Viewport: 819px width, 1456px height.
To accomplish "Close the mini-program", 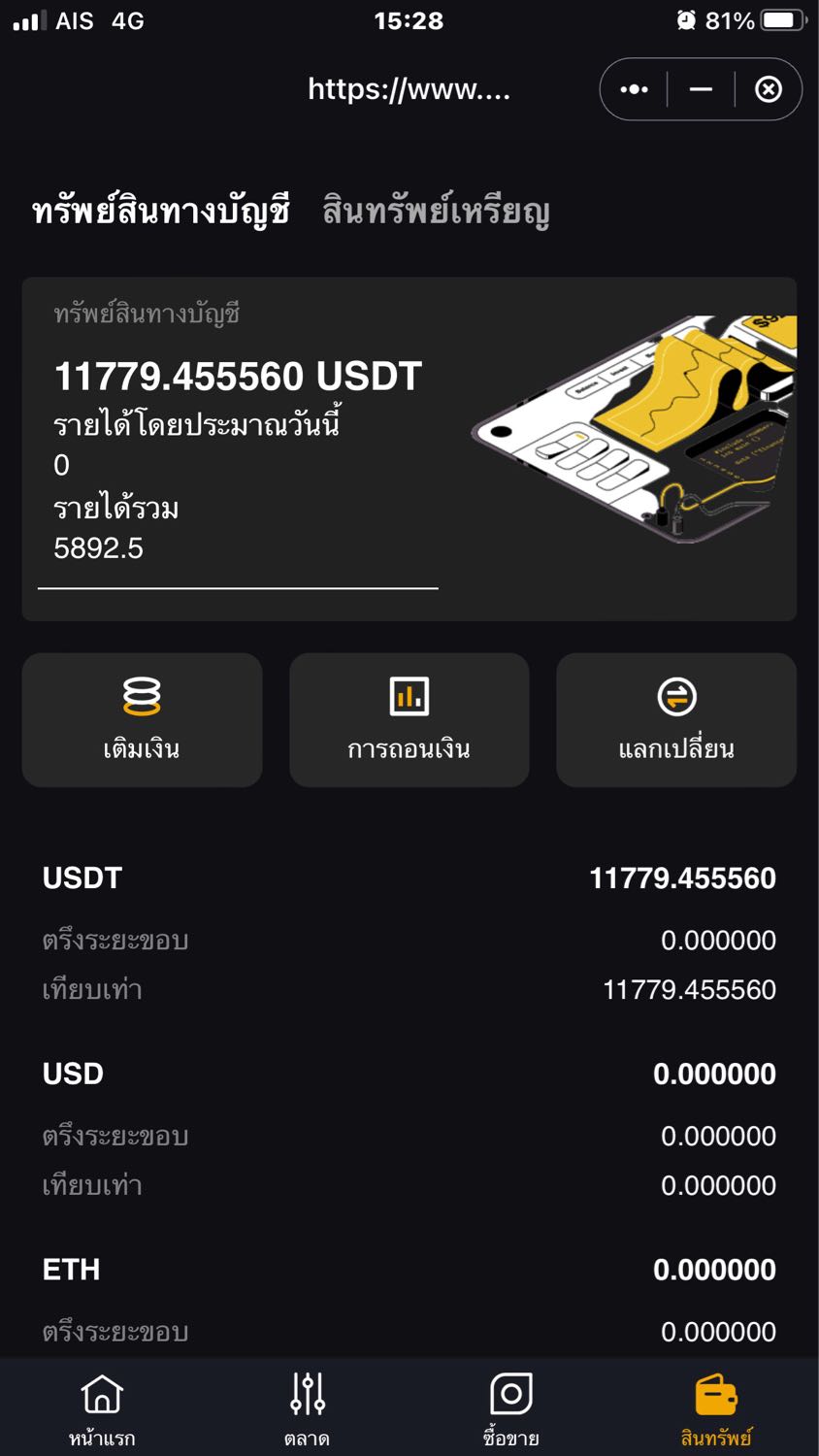I will click(768, 89).
